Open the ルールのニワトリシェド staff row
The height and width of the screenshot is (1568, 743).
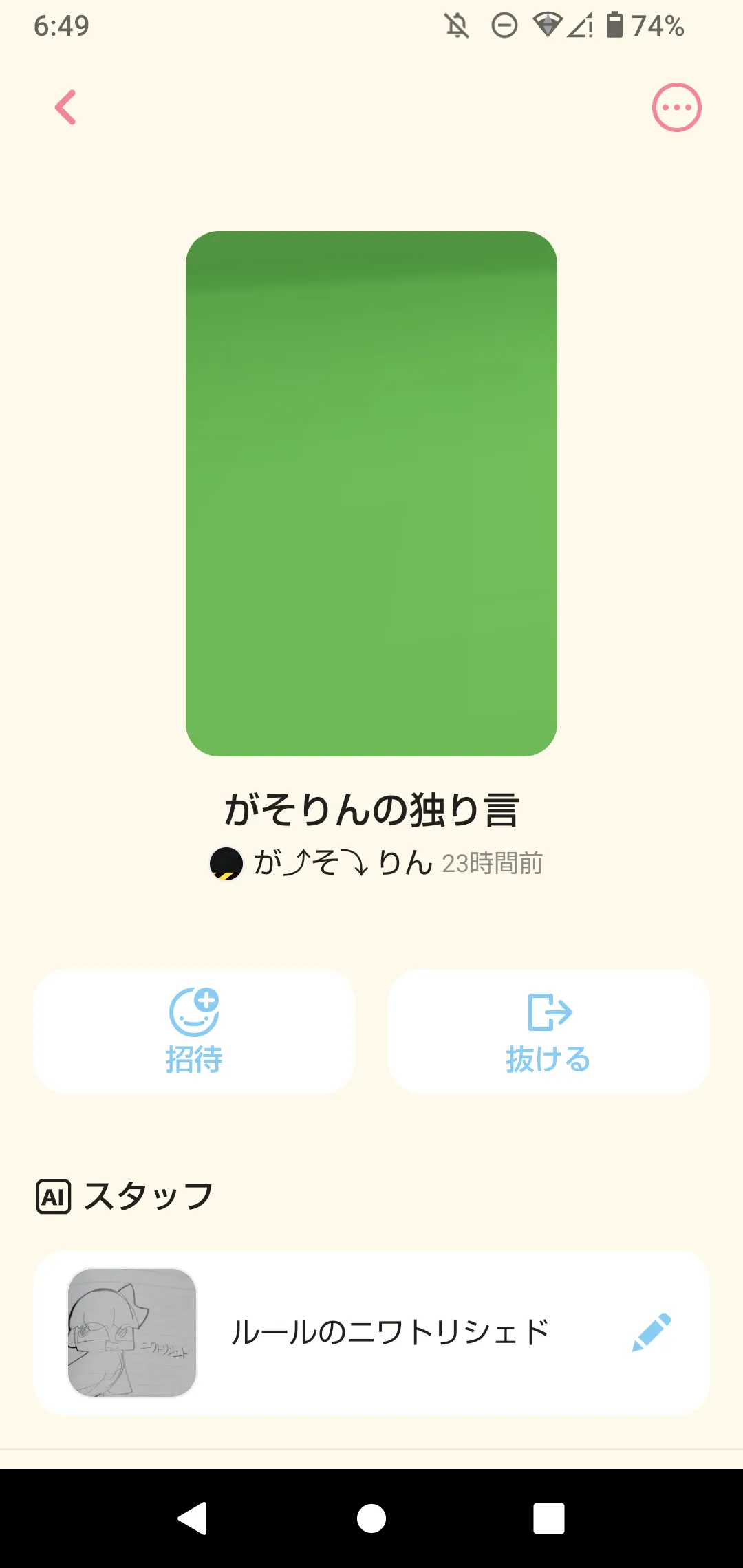click(x=389, y=1333)
